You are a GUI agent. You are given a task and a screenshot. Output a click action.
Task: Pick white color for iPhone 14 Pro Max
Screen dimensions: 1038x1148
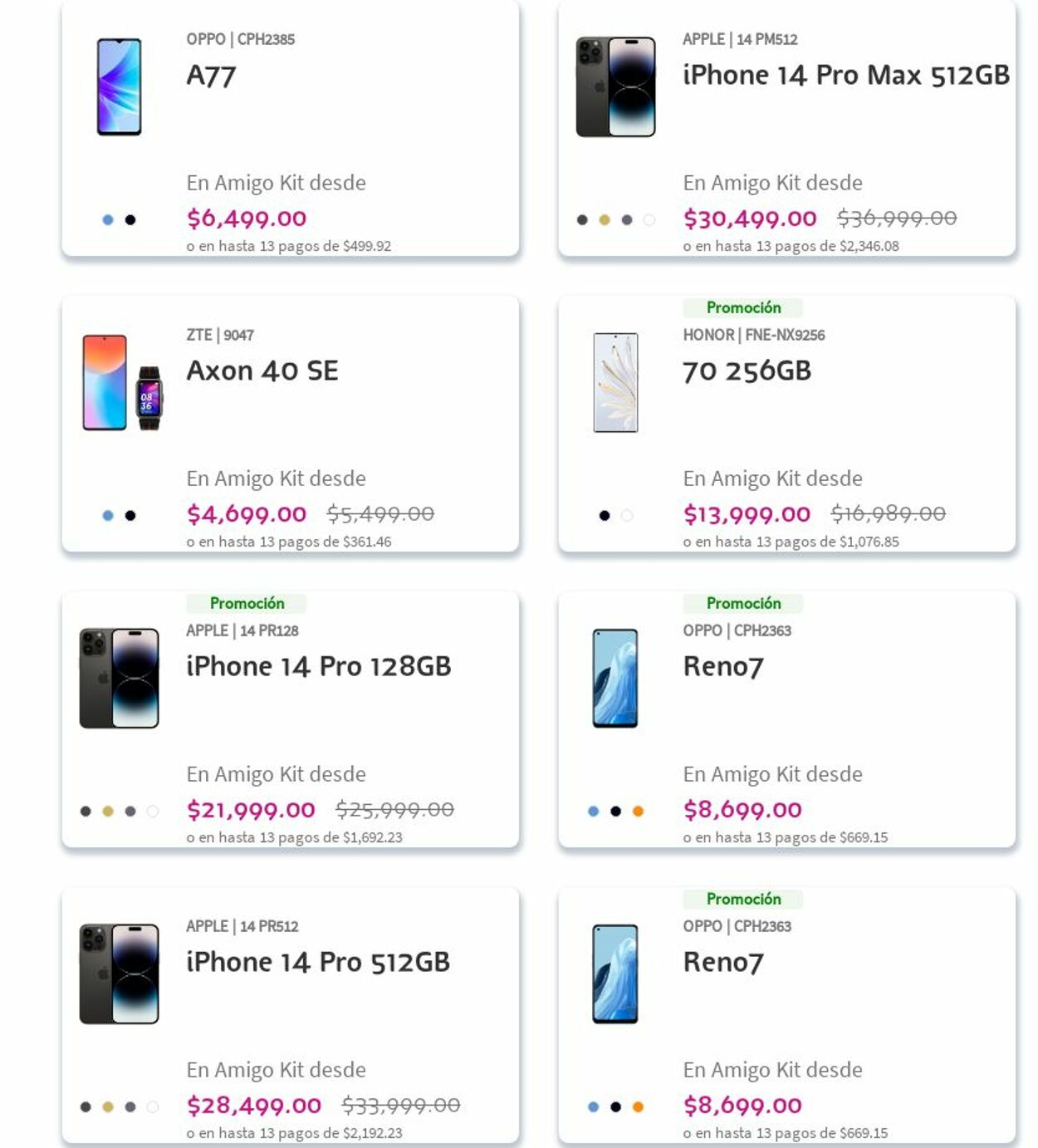pos(649,220)
